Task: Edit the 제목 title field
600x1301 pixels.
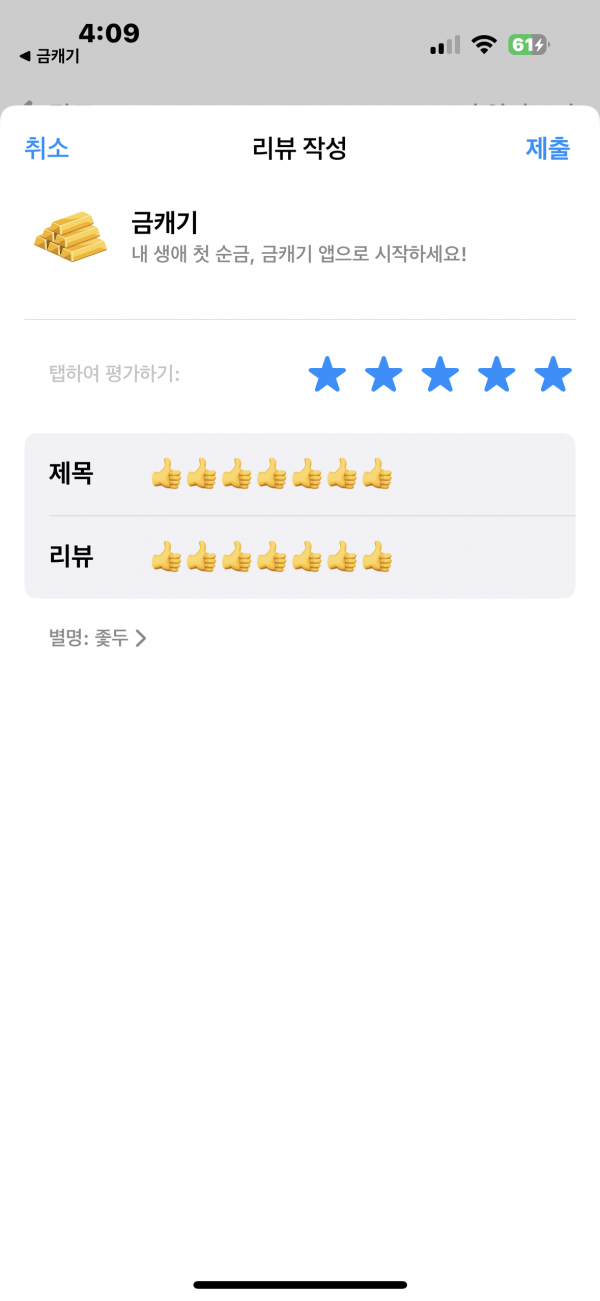Action: (x=300, y=474)
